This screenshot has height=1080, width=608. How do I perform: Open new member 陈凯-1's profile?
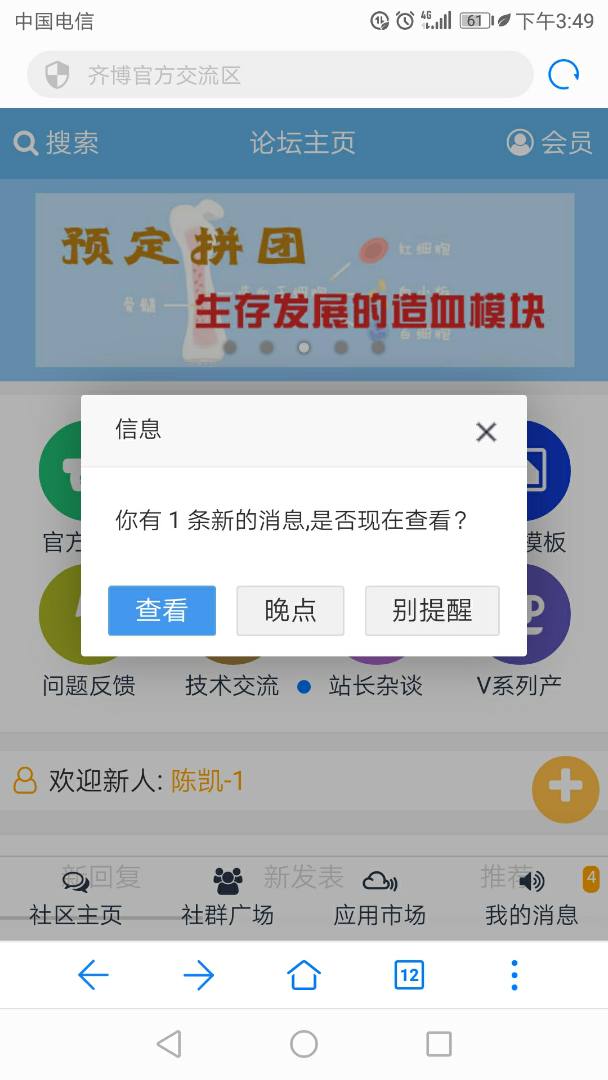tap(207, 780)
